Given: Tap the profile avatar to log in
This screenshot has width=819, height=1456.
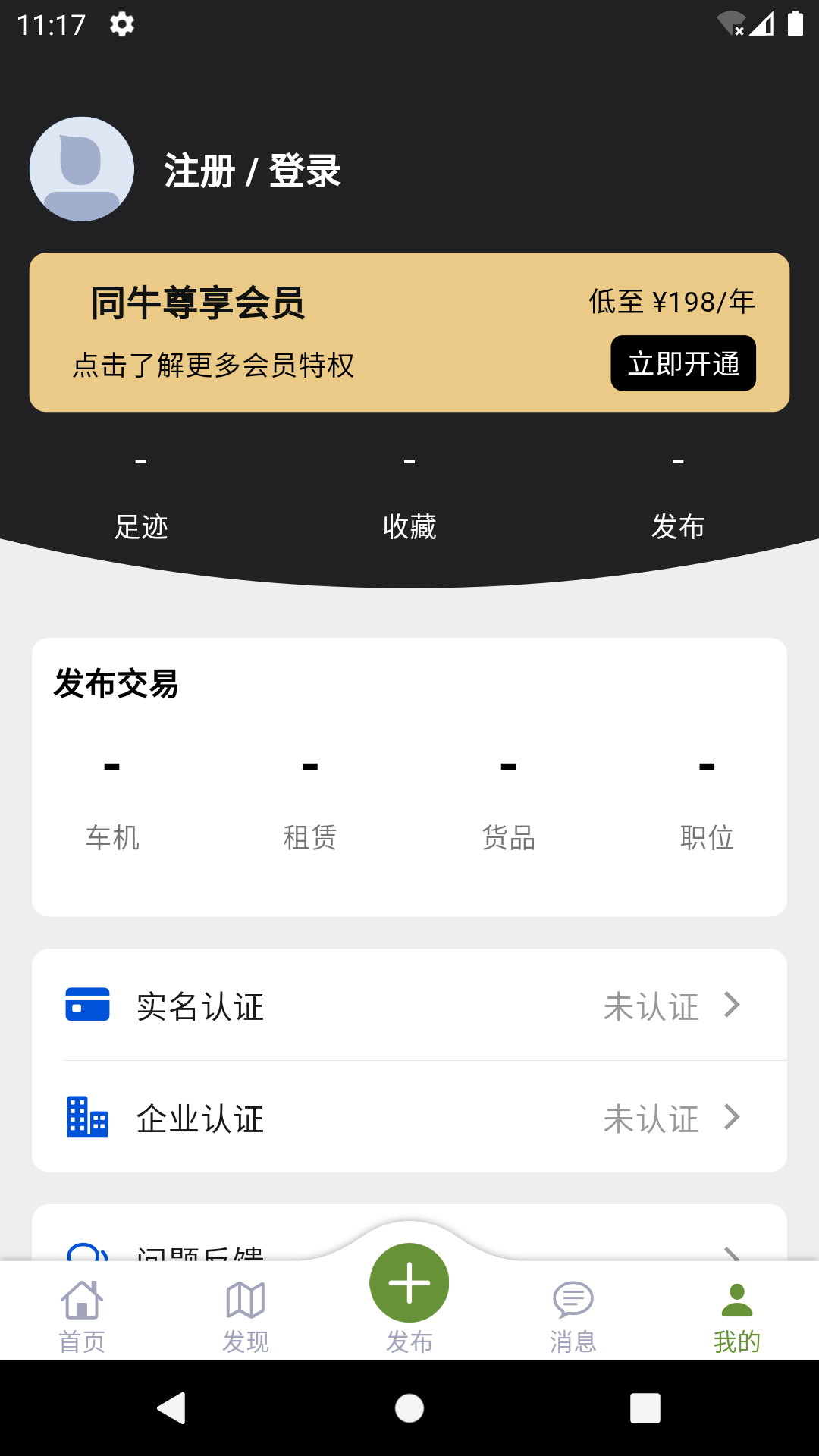Looking at the screenshot, I should point(82,169).
